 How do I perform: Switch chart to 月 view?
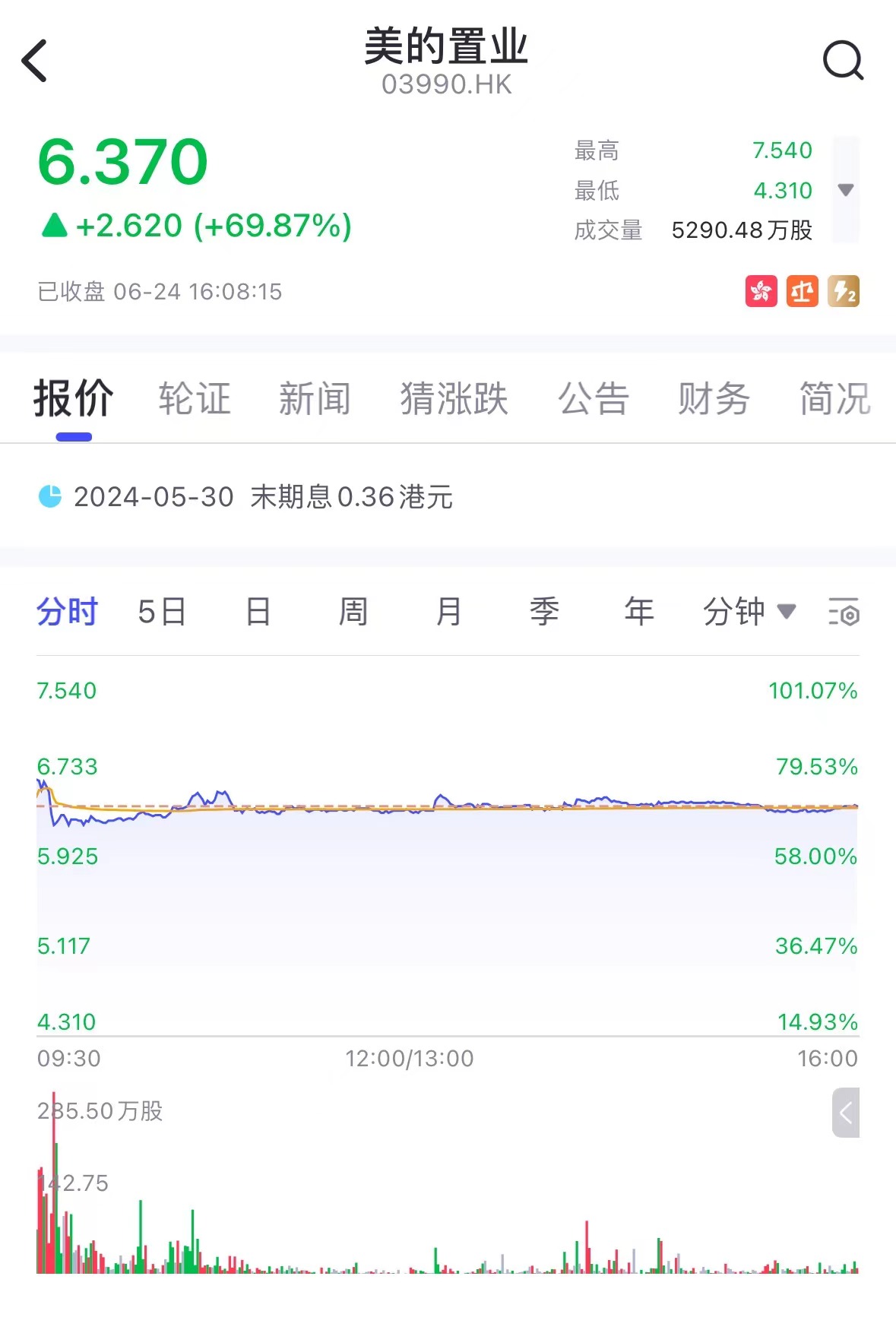point(448,612)
